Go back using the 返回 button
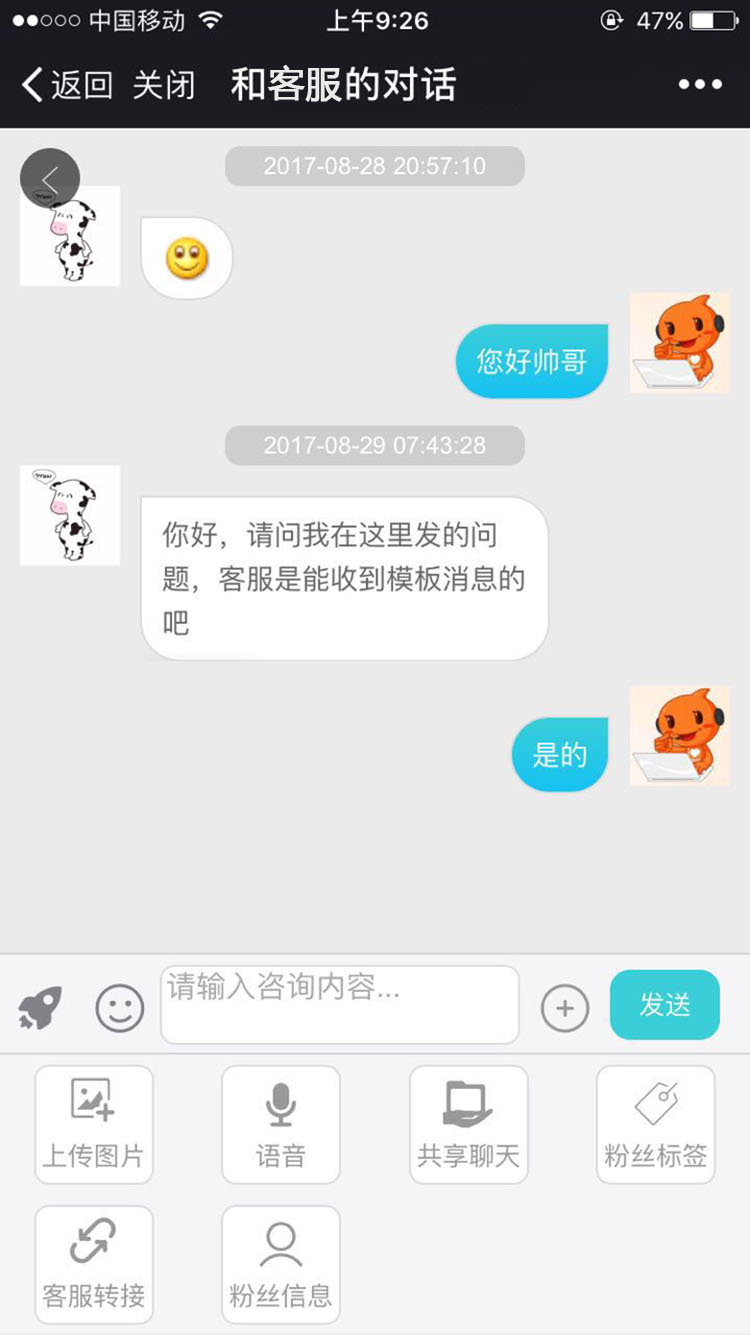The width and height of the screenshot is (750, 1335). pos(66,85)
